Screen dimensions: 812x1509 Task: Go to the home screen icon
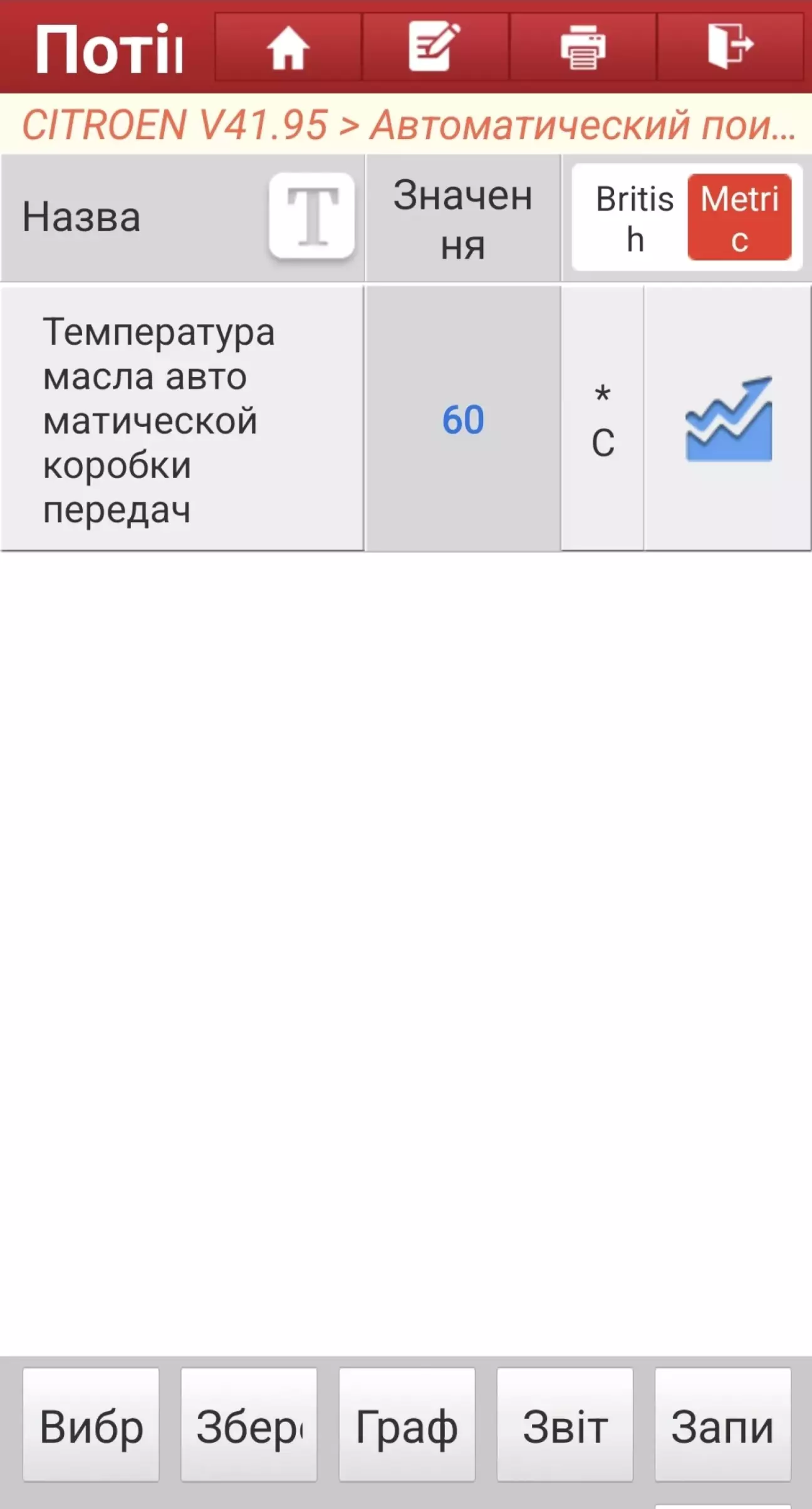tap(288, 48)
